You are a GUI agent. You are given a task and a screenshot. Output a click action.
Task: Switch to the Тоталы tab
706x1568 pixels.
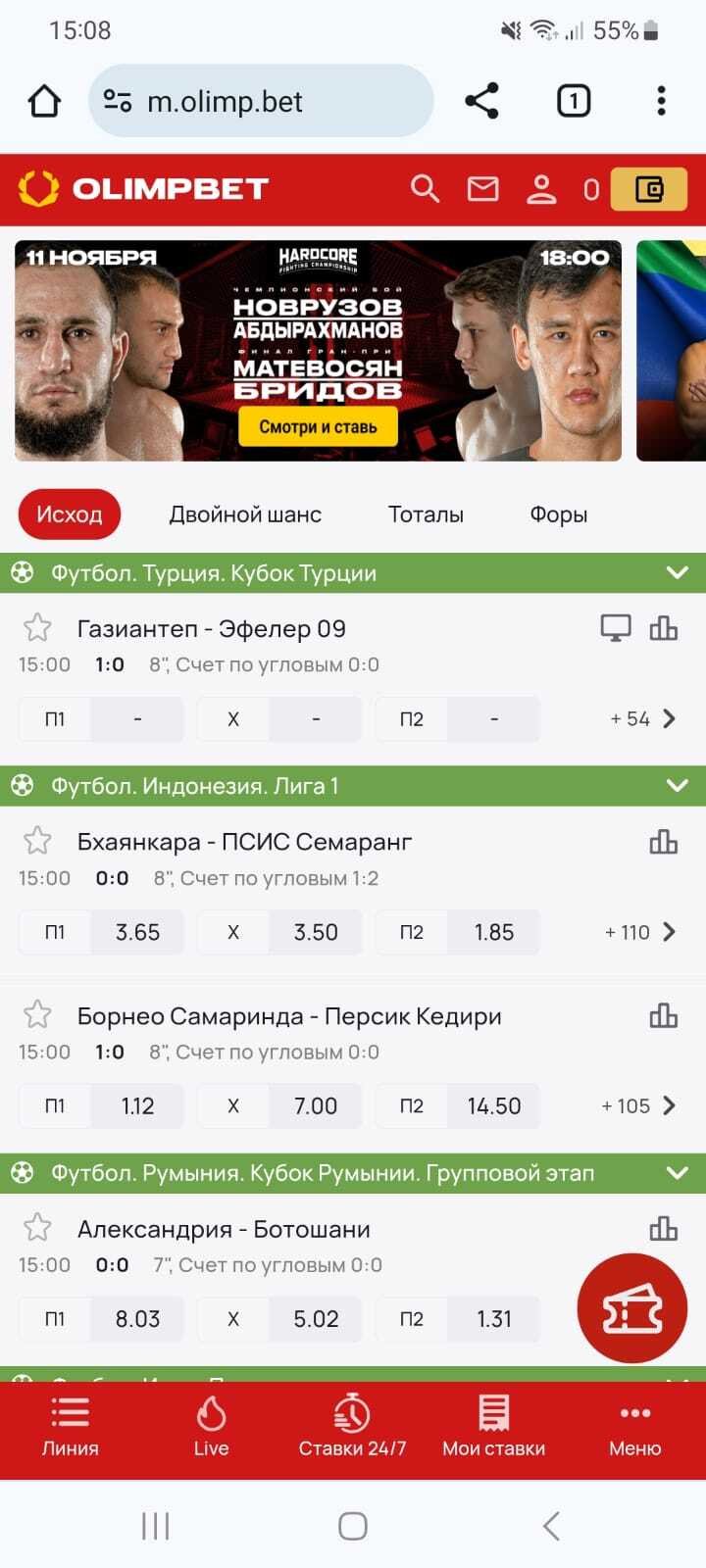[426, 514]
